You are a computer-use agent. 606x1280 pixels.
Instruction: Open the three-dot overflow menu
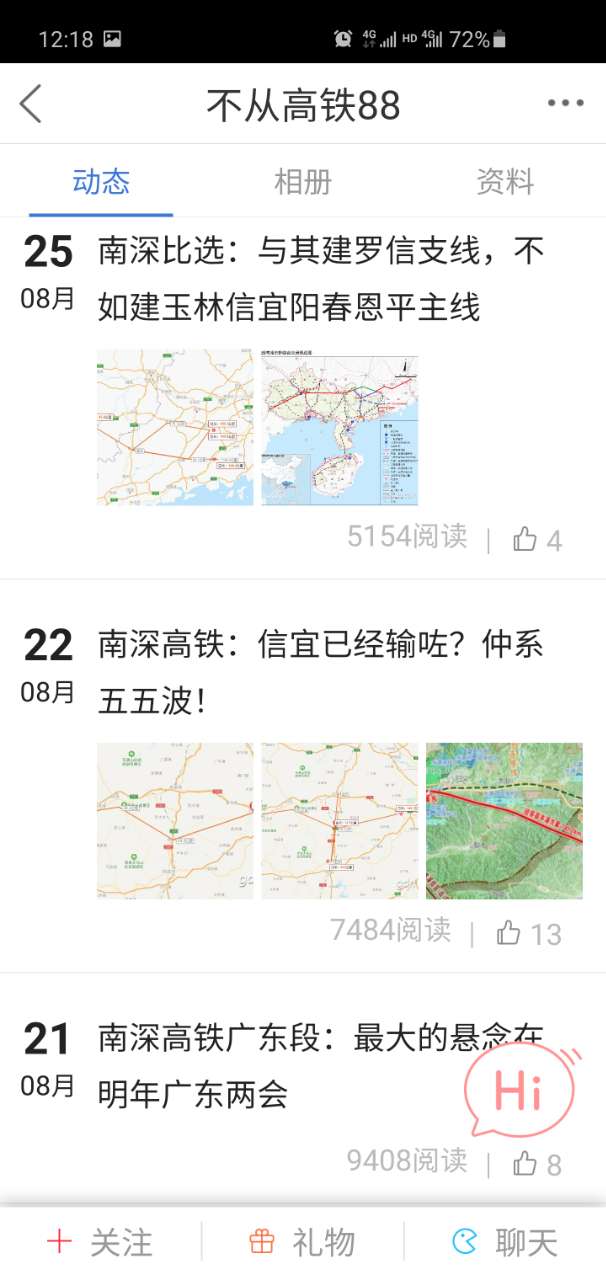pos(565,104)
